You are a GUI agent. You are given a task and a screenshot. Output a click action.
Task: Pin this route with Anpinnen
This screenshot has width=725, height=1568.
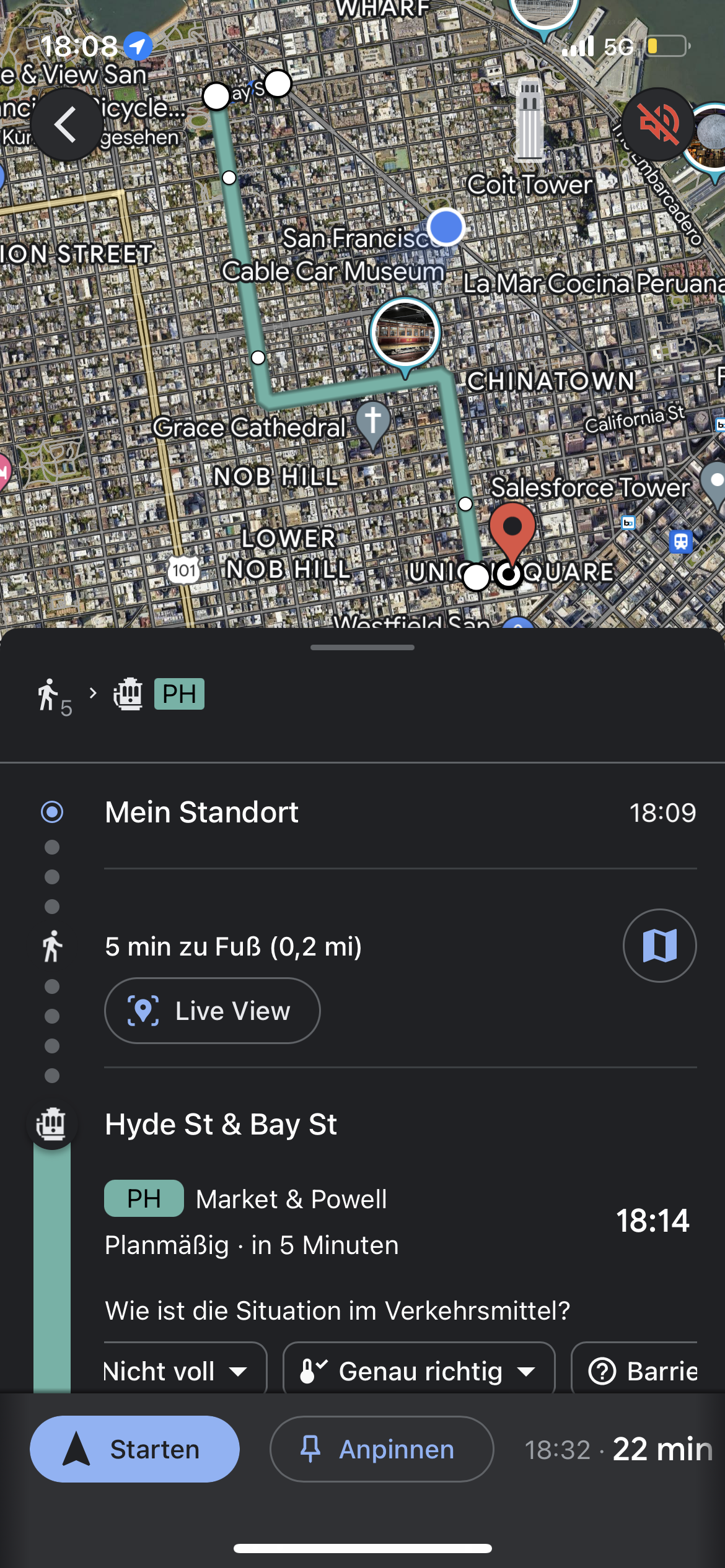(381, 1449)
